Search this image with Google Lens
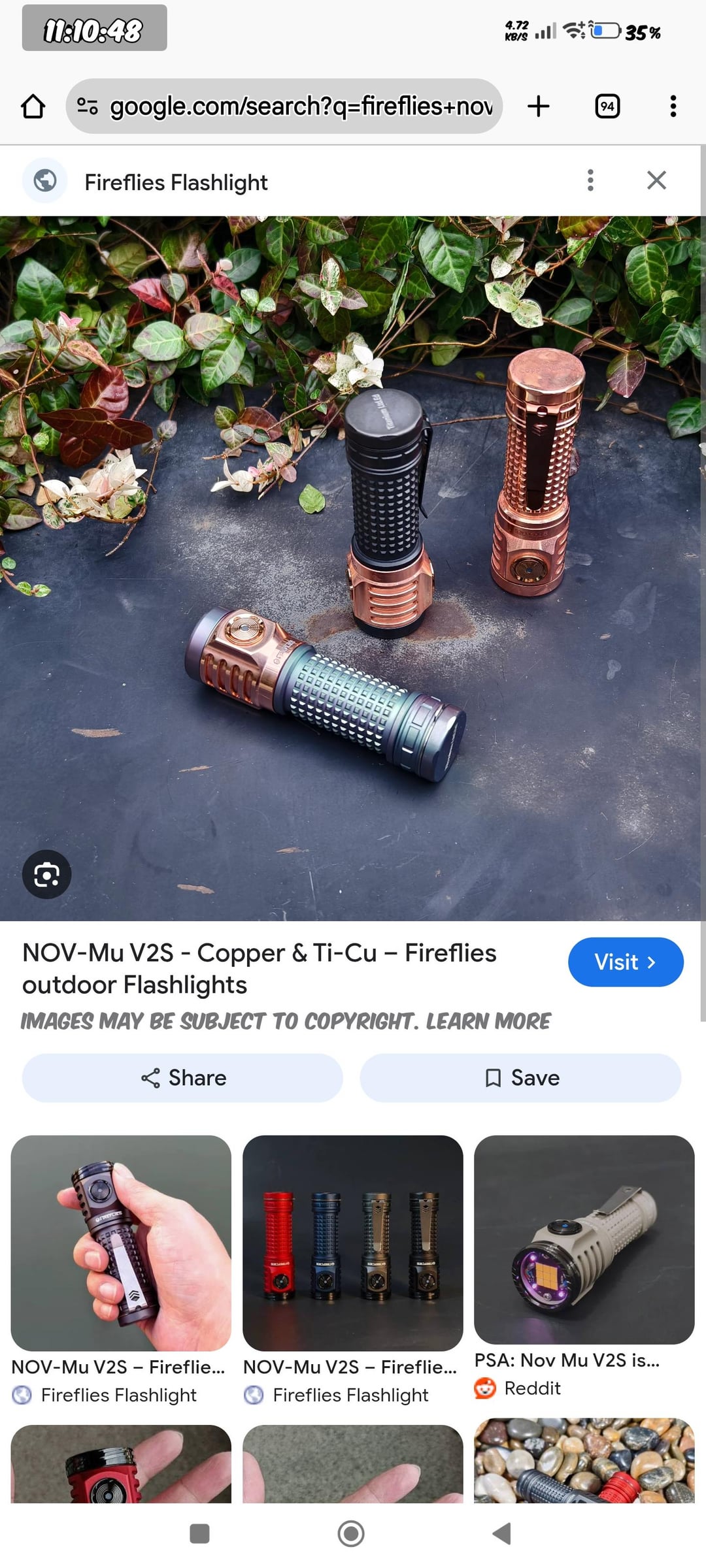The width and height of the screenshot is (706, 1568). pyautogui.click(x=46, y=874)
